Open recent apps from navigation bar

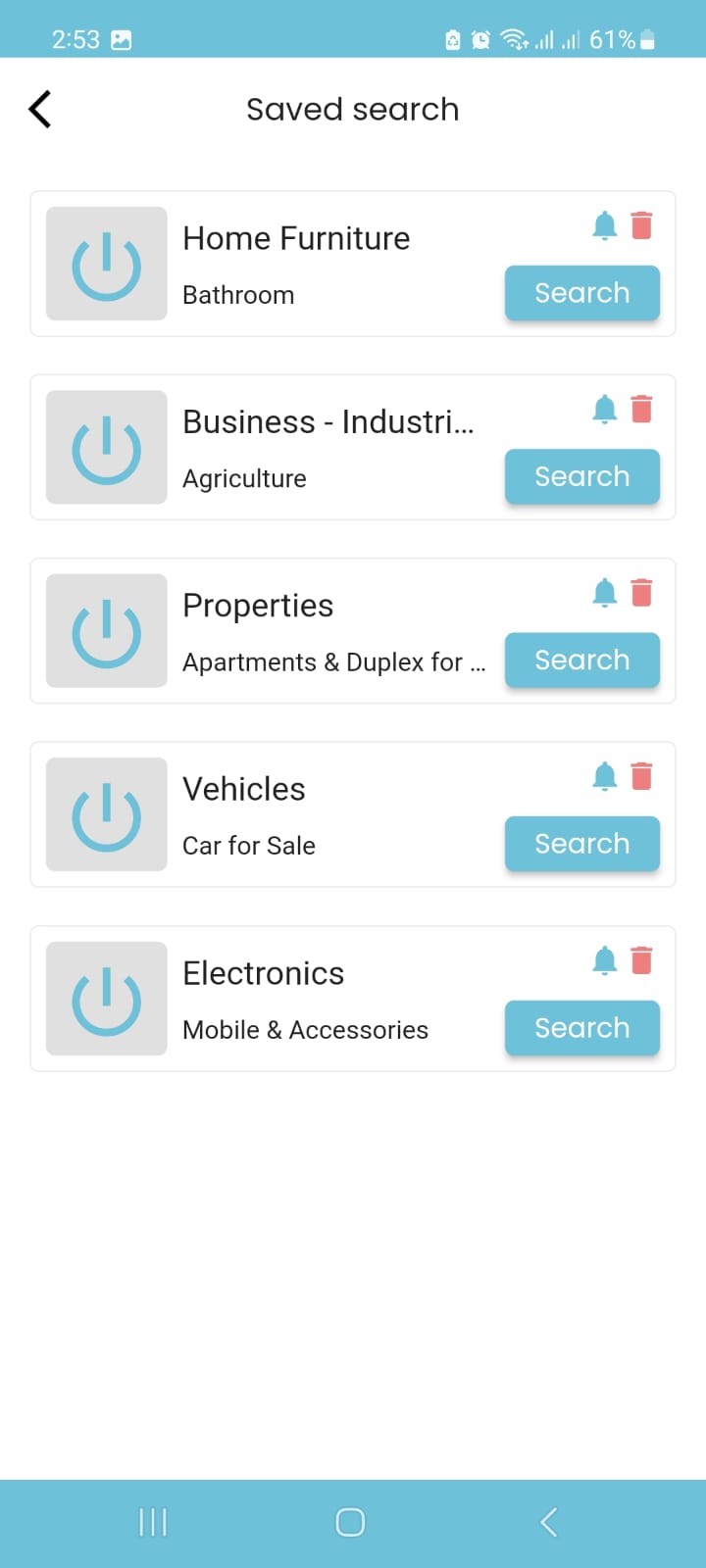(153, 1522)
